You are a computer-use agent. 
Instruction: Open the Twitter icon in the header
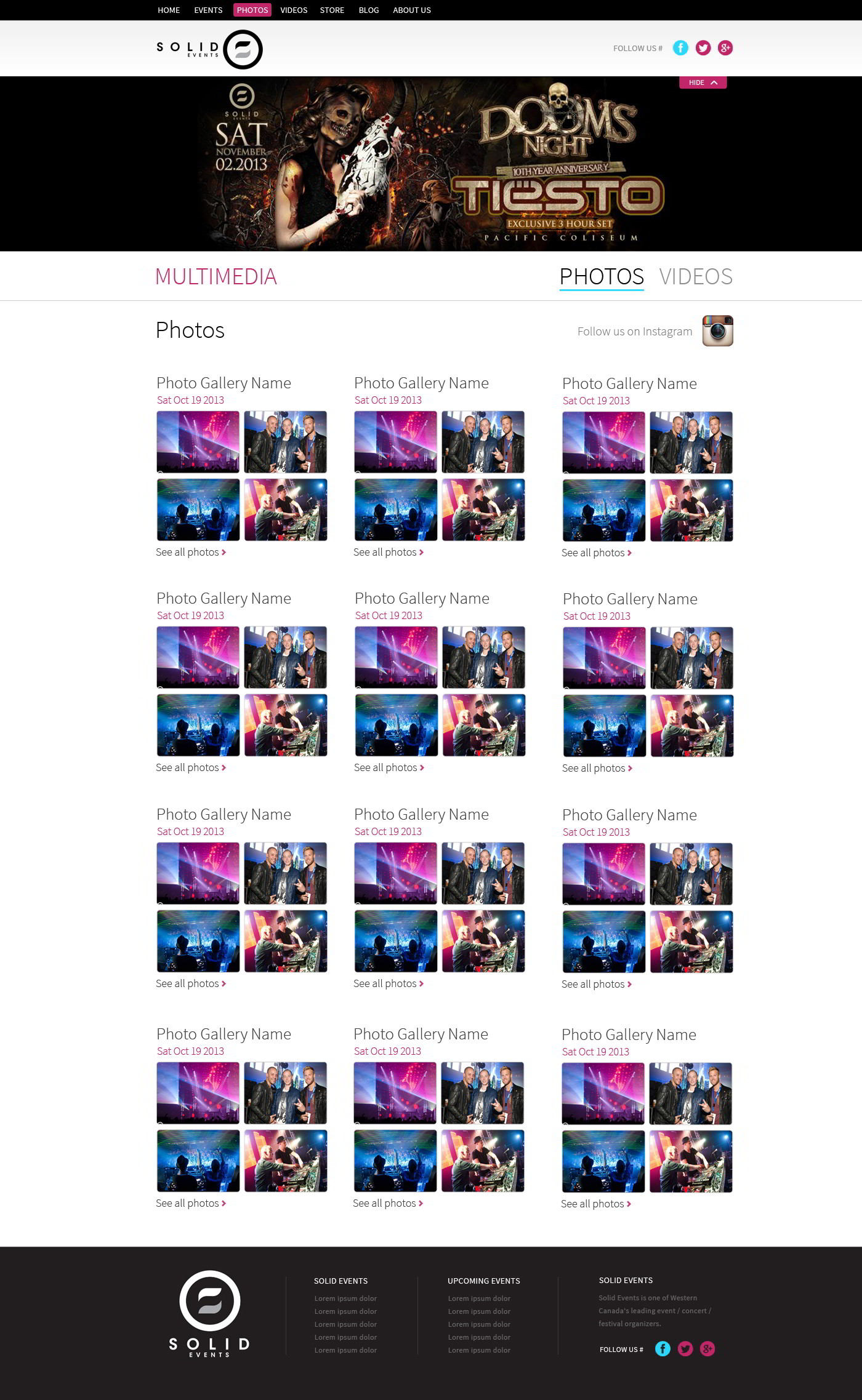pos(703,48)
